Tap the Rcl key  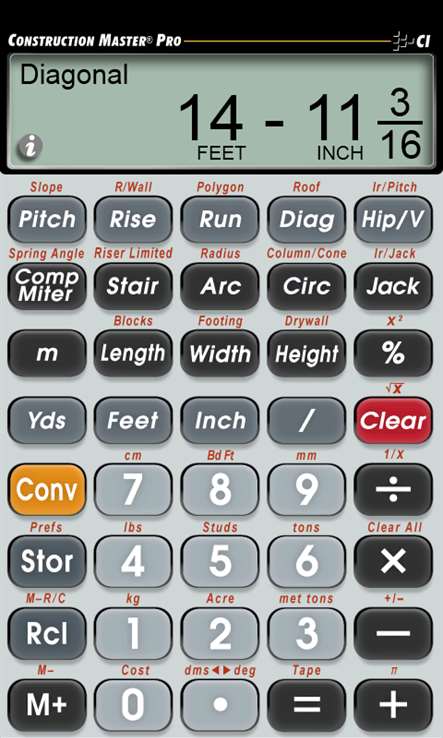point(47,634)
